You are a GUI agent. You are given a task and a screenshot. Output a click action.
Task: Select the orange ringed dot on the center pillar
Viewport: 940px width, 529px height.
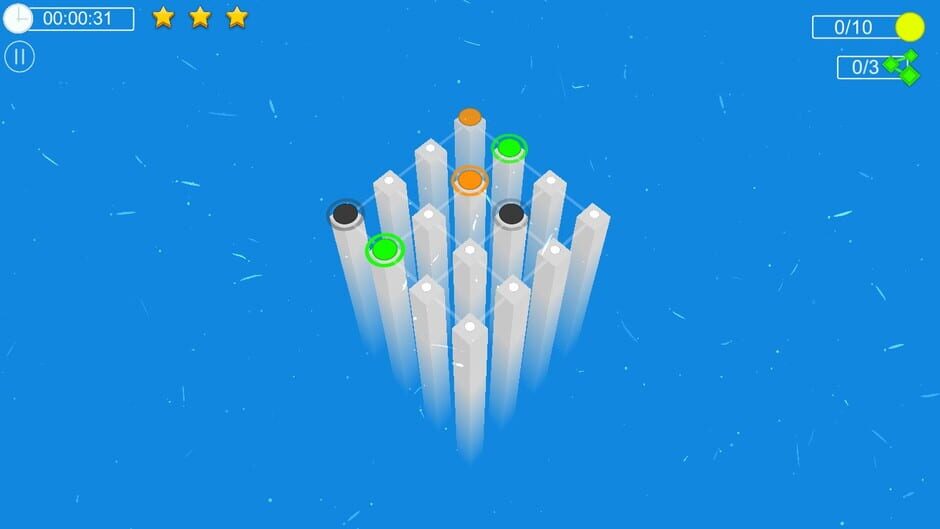click(470, 180)
